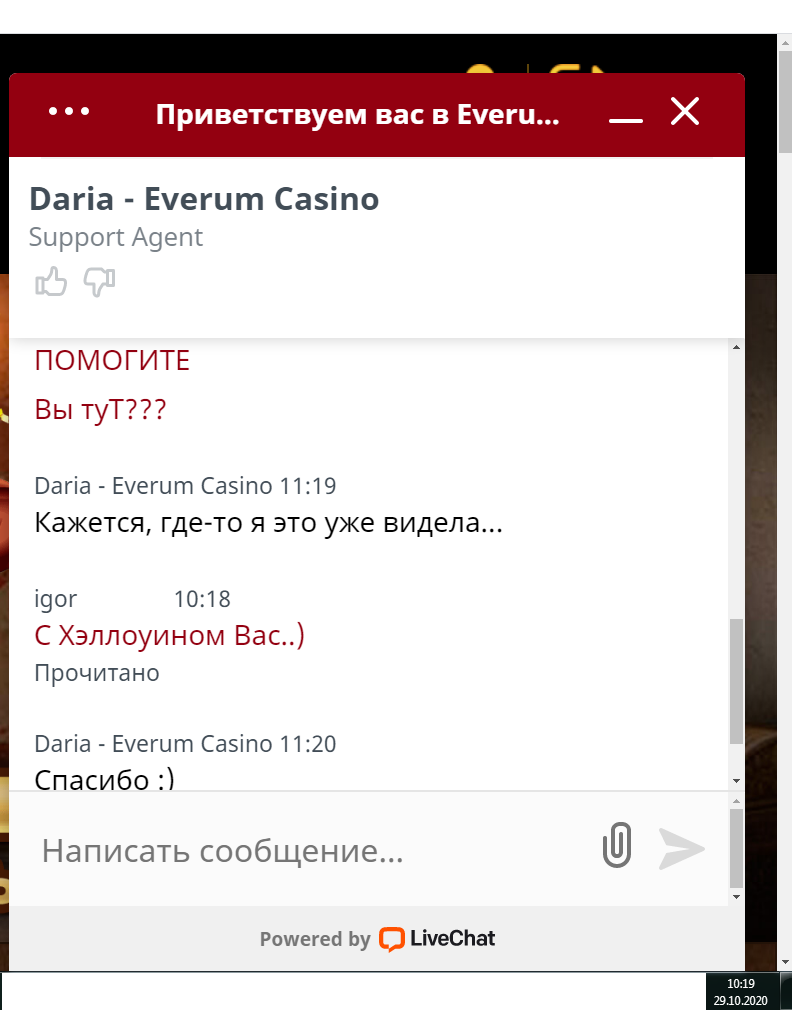
Task: Open the three-dot chat options menu
Action: pos(69,112)
